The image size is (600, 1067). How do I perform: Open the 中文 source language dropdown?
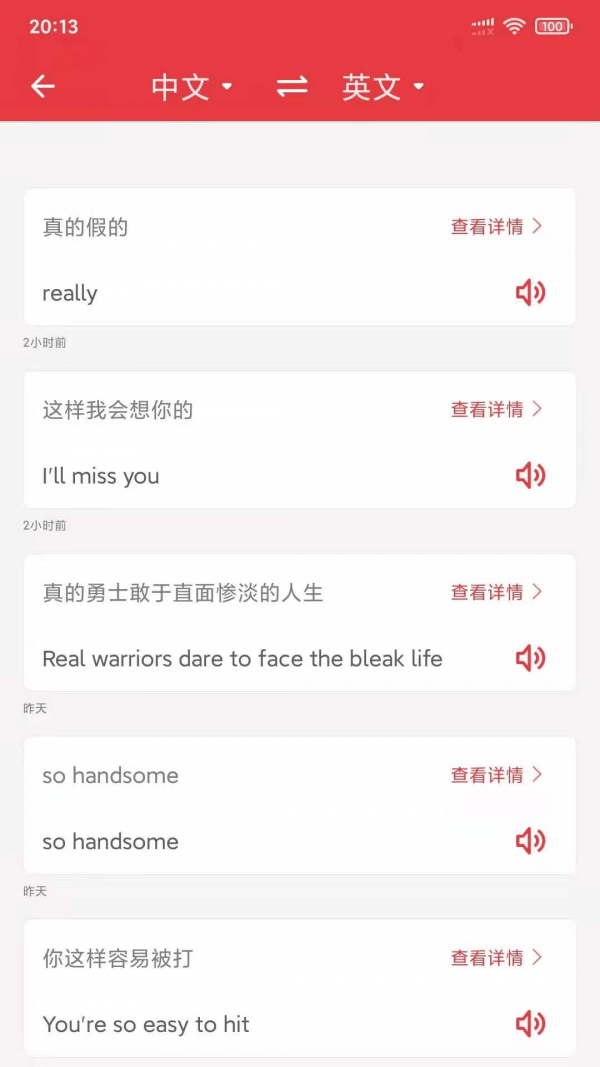tap(191, 87)
